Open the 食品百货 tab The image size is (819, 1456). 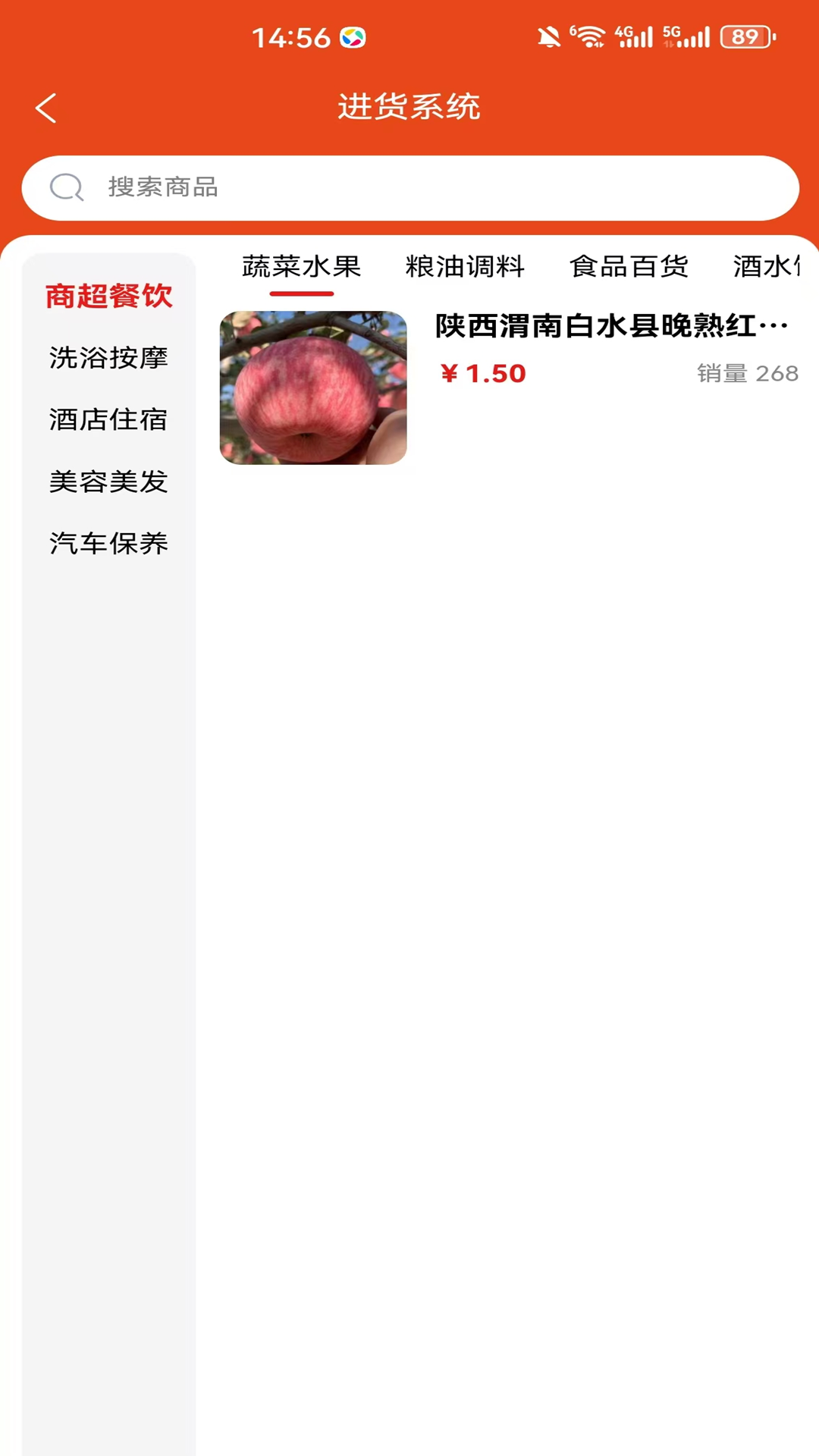[x=630, y=267]
